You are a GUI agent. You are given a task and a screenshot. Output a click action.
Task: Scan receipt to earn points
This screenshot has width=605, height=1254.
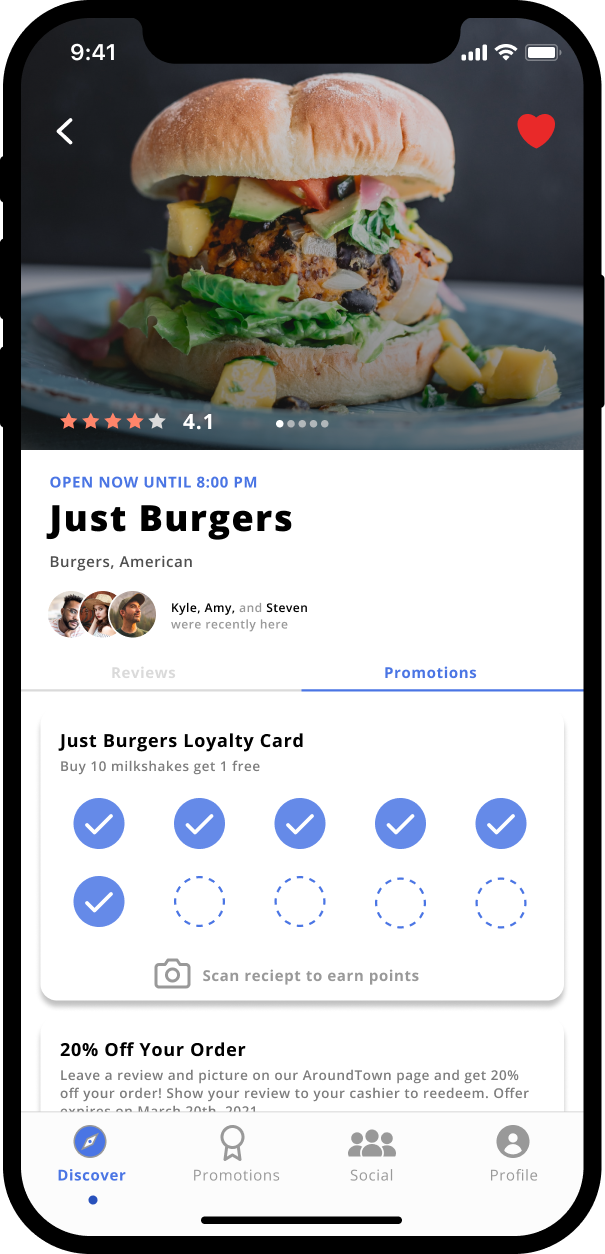287,975
